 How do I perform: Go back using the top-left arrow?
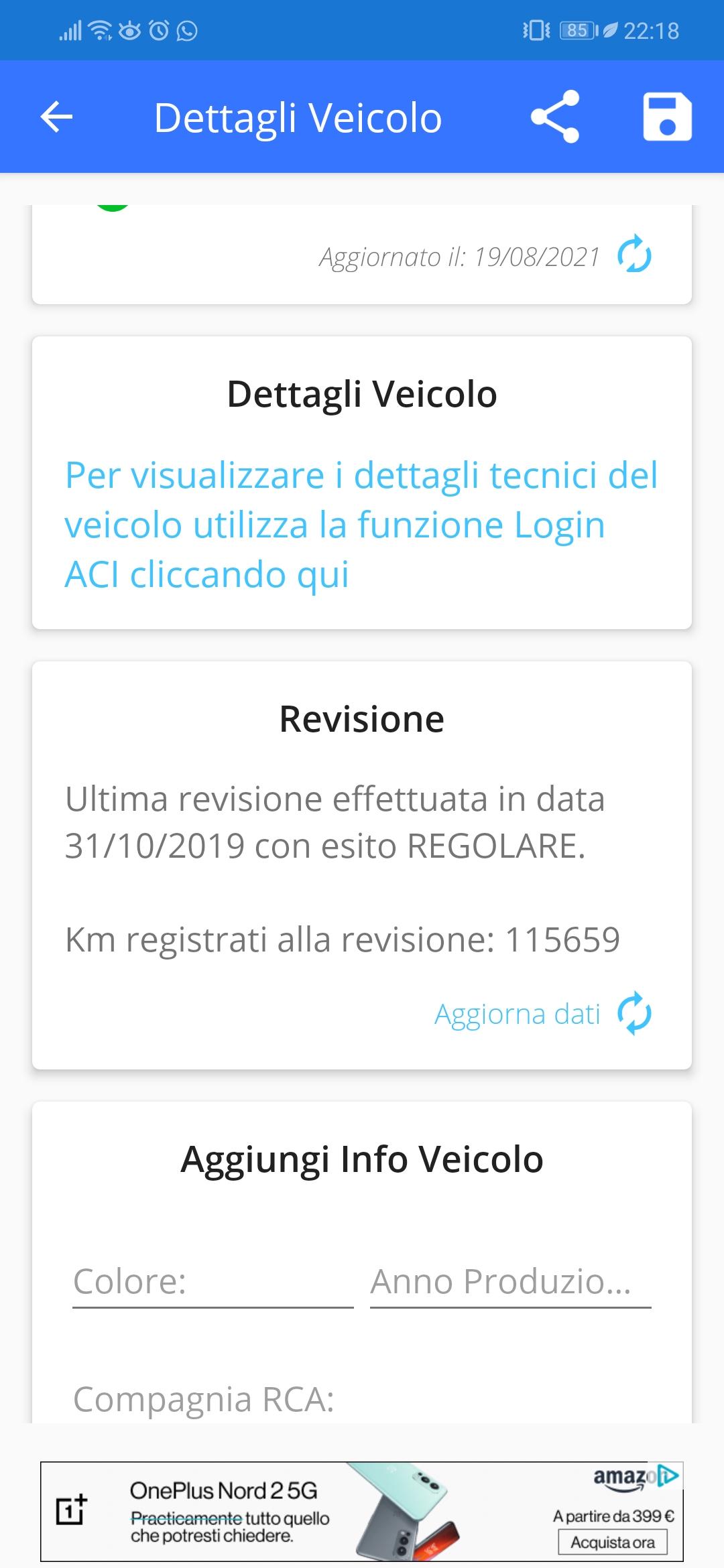pyautogui.click(x=56, y=117)
